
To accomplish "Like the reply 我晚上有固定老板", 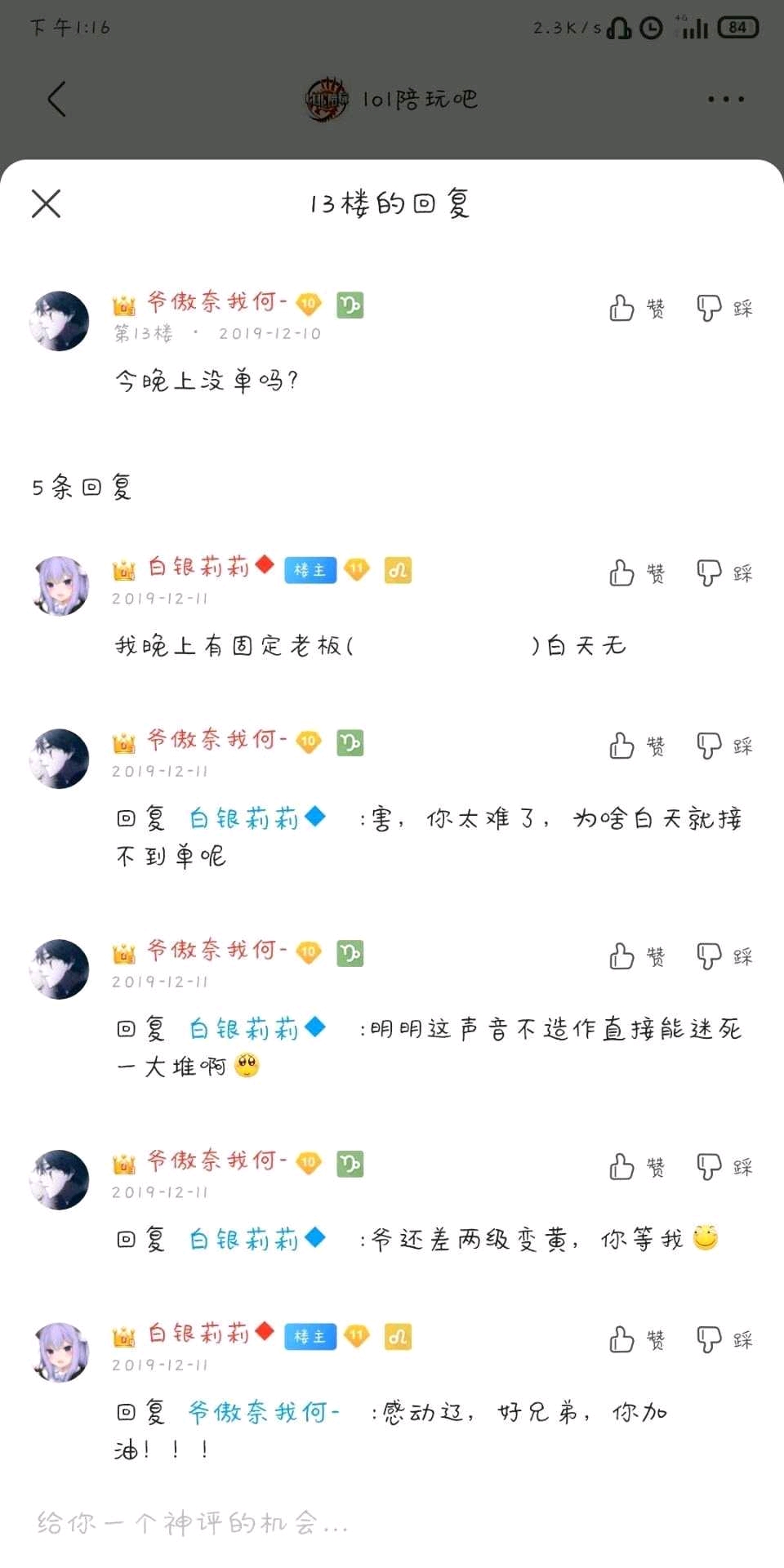I will click(636, 572).
